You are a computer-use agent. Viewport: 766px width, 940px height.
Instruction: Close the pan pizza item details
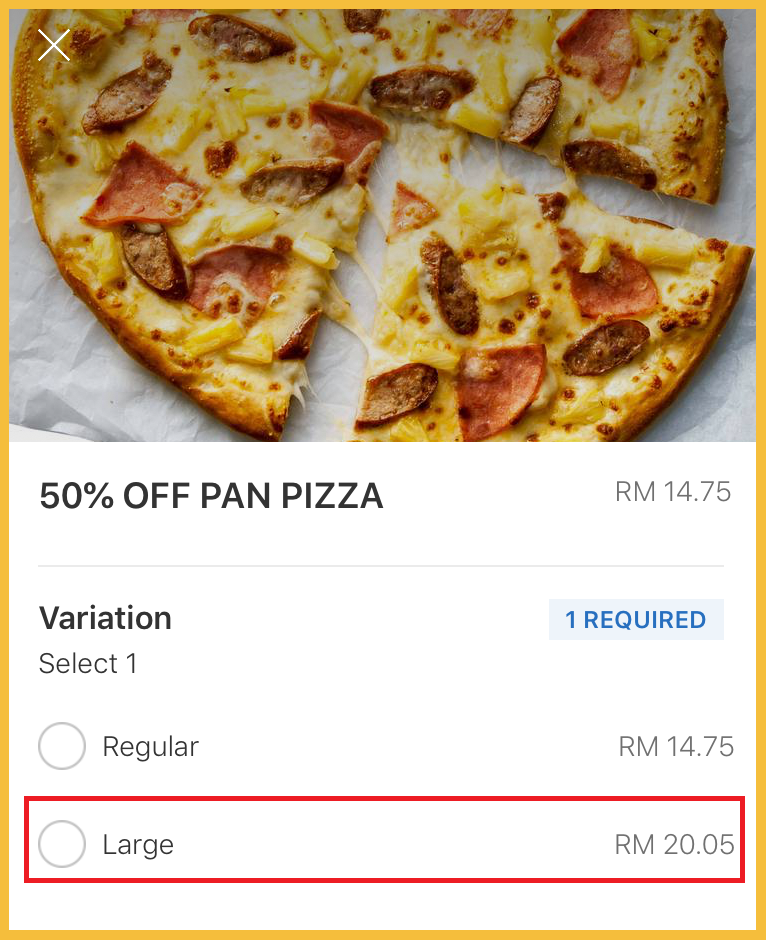point(54,45)
